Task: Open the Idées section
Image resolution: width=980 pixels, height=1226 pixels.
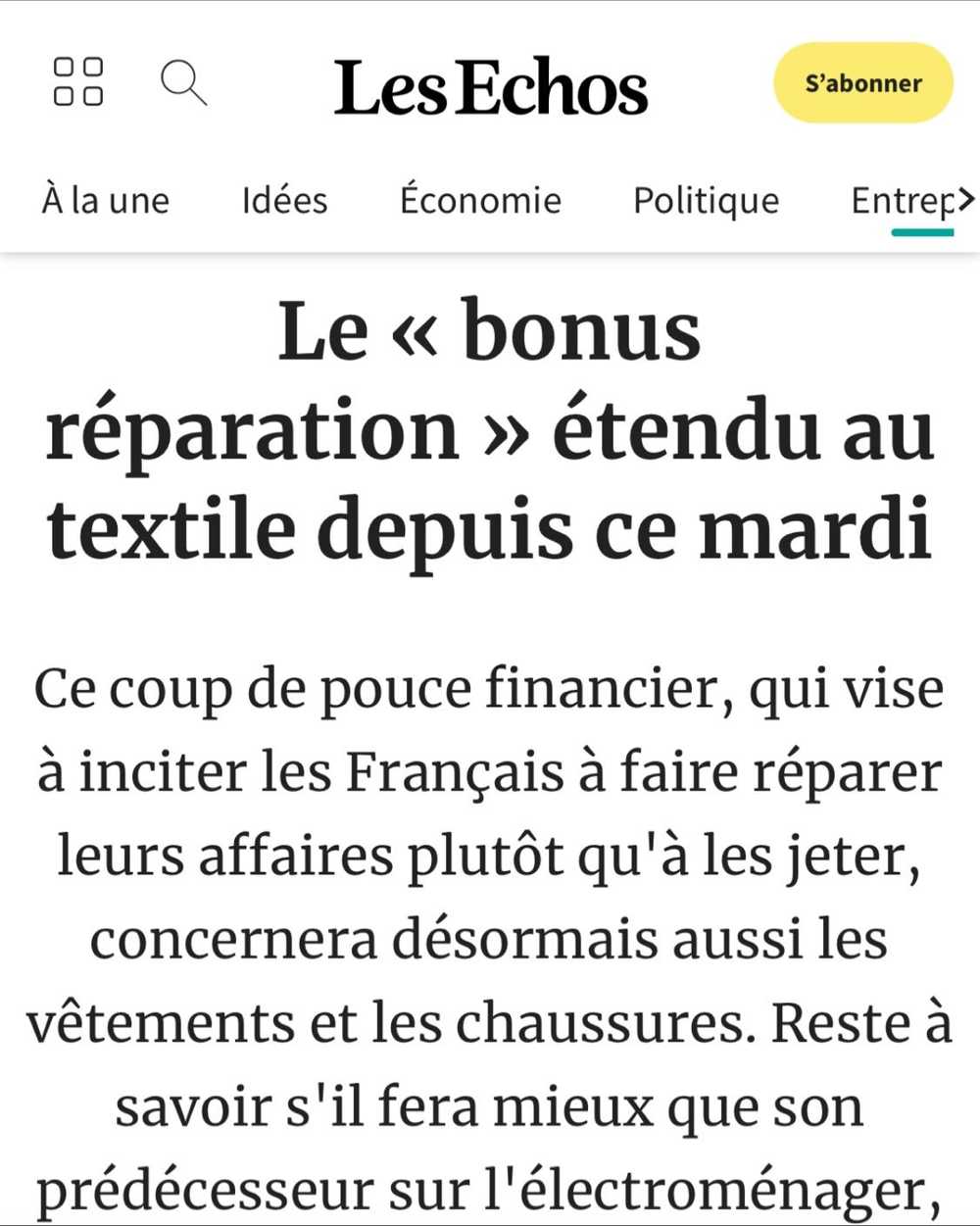Action: [283, 200]
